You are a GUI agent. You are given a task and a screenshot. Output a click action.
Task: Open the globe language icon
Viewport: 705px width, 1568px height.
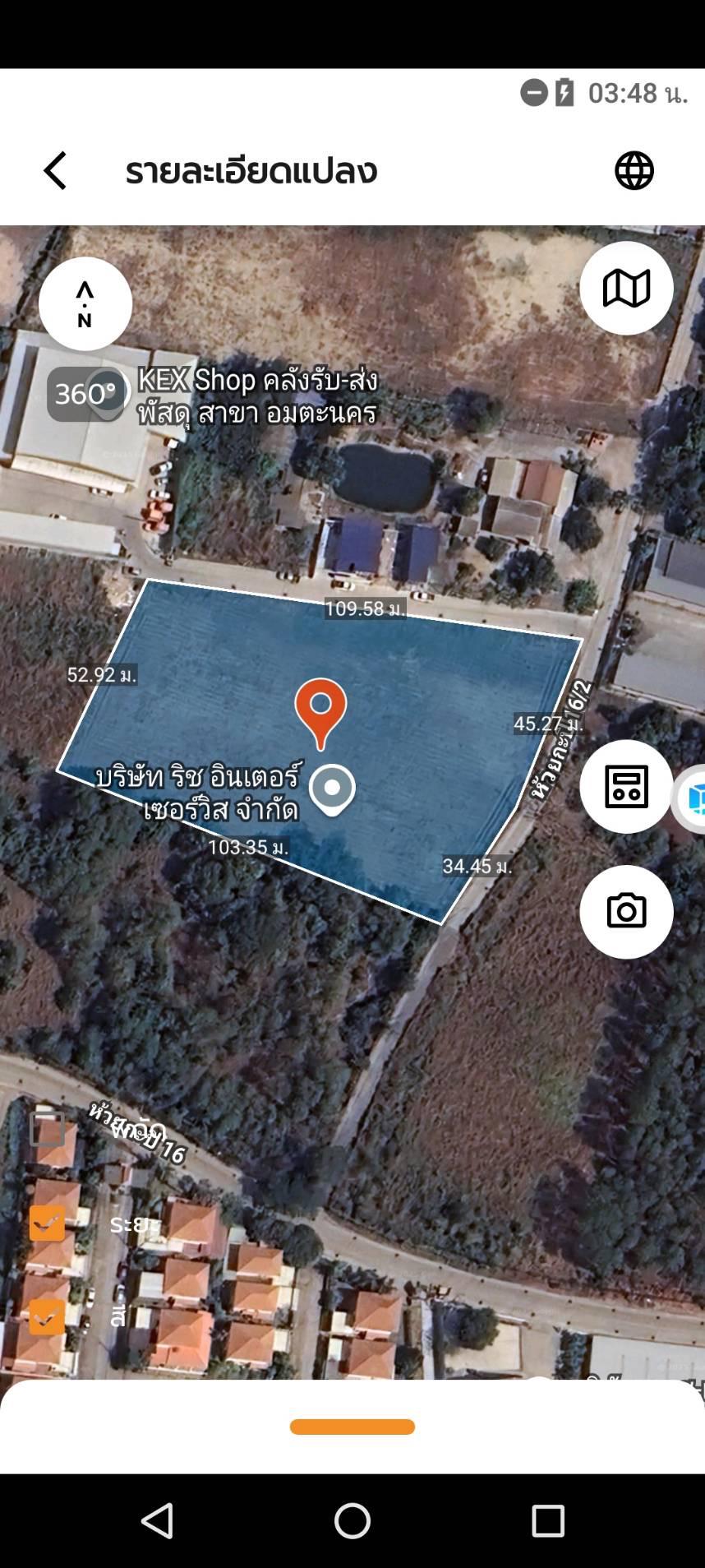pyautogui.click(x=634, y=171)
